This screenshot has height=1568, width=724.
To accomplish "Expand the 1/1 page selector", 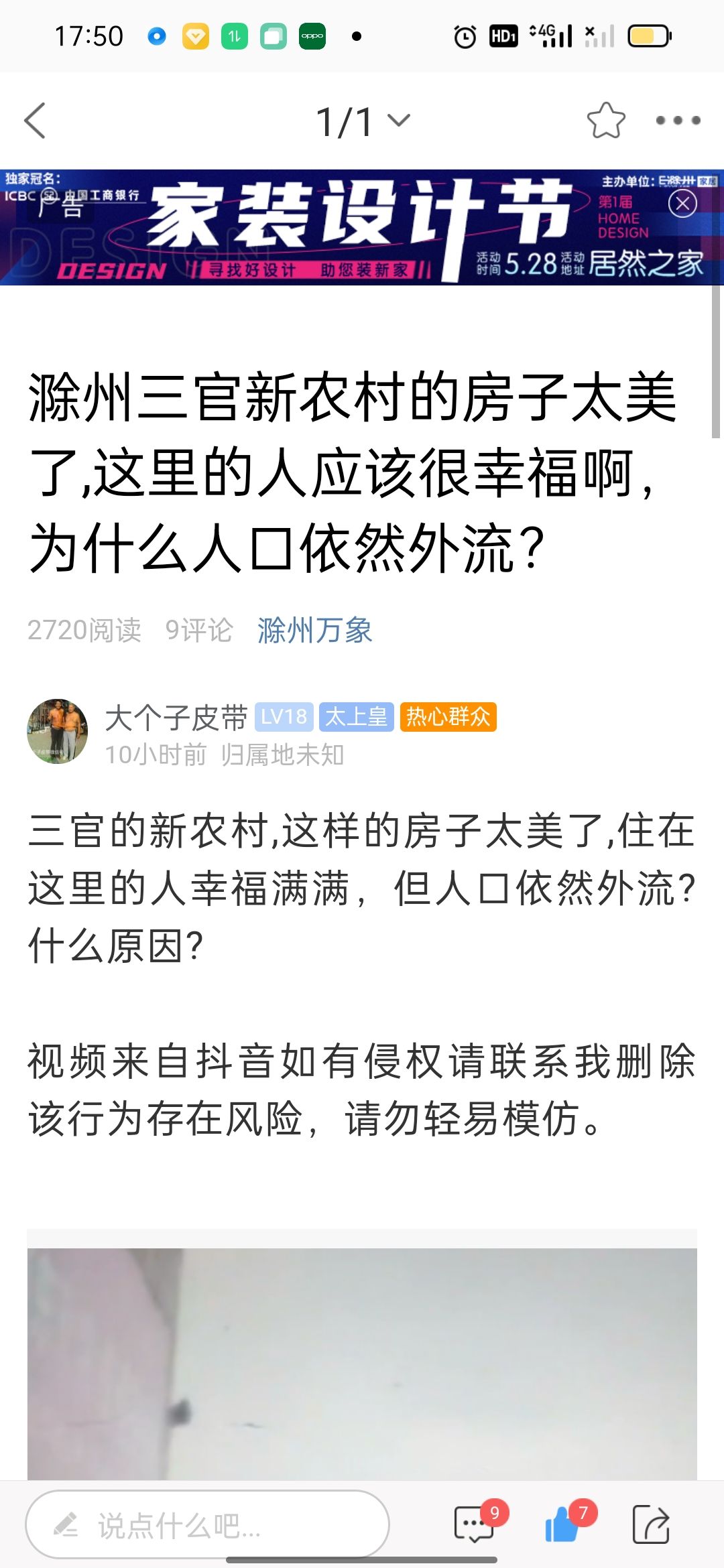I will click(362, 122).
